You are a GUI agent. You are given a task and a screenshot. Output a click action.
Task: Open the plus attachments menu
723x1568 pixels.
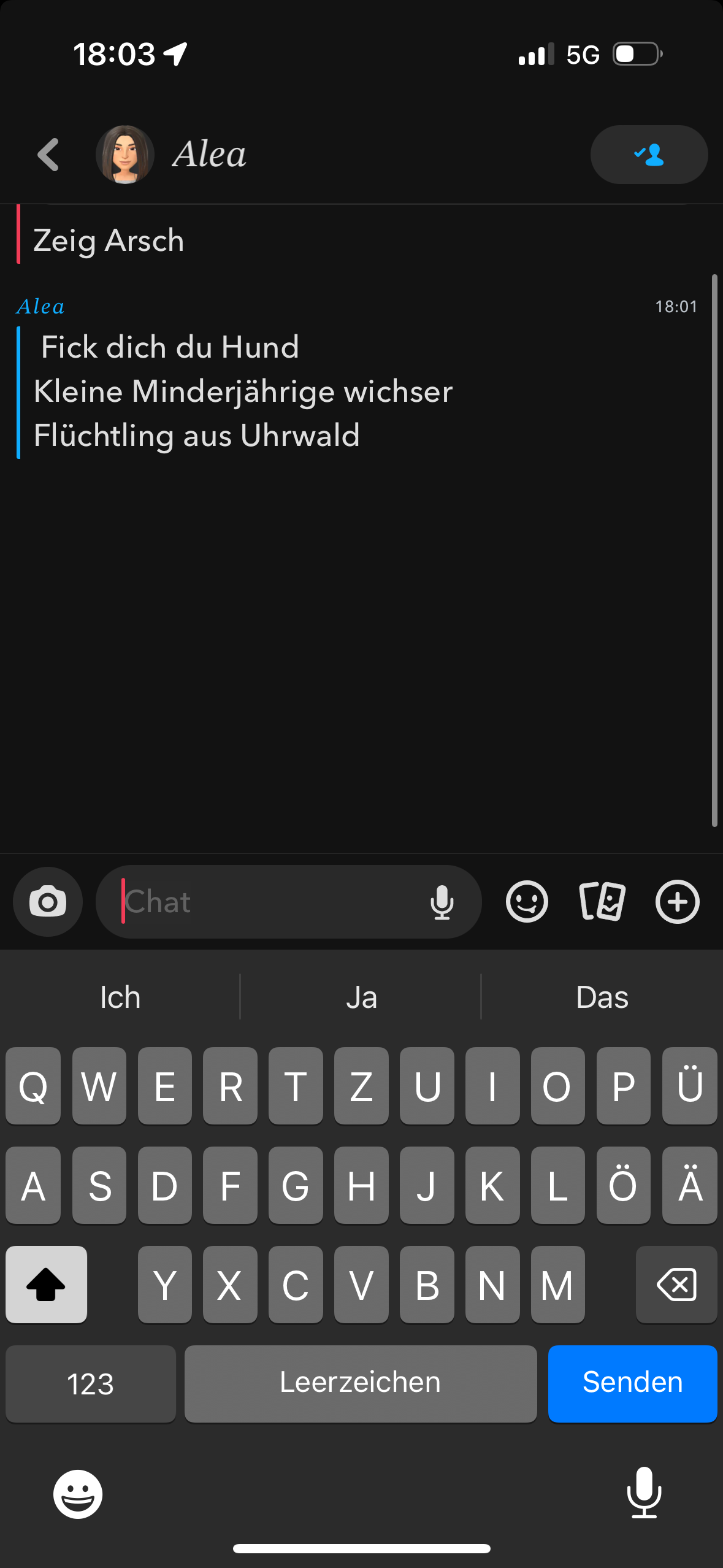677,902
